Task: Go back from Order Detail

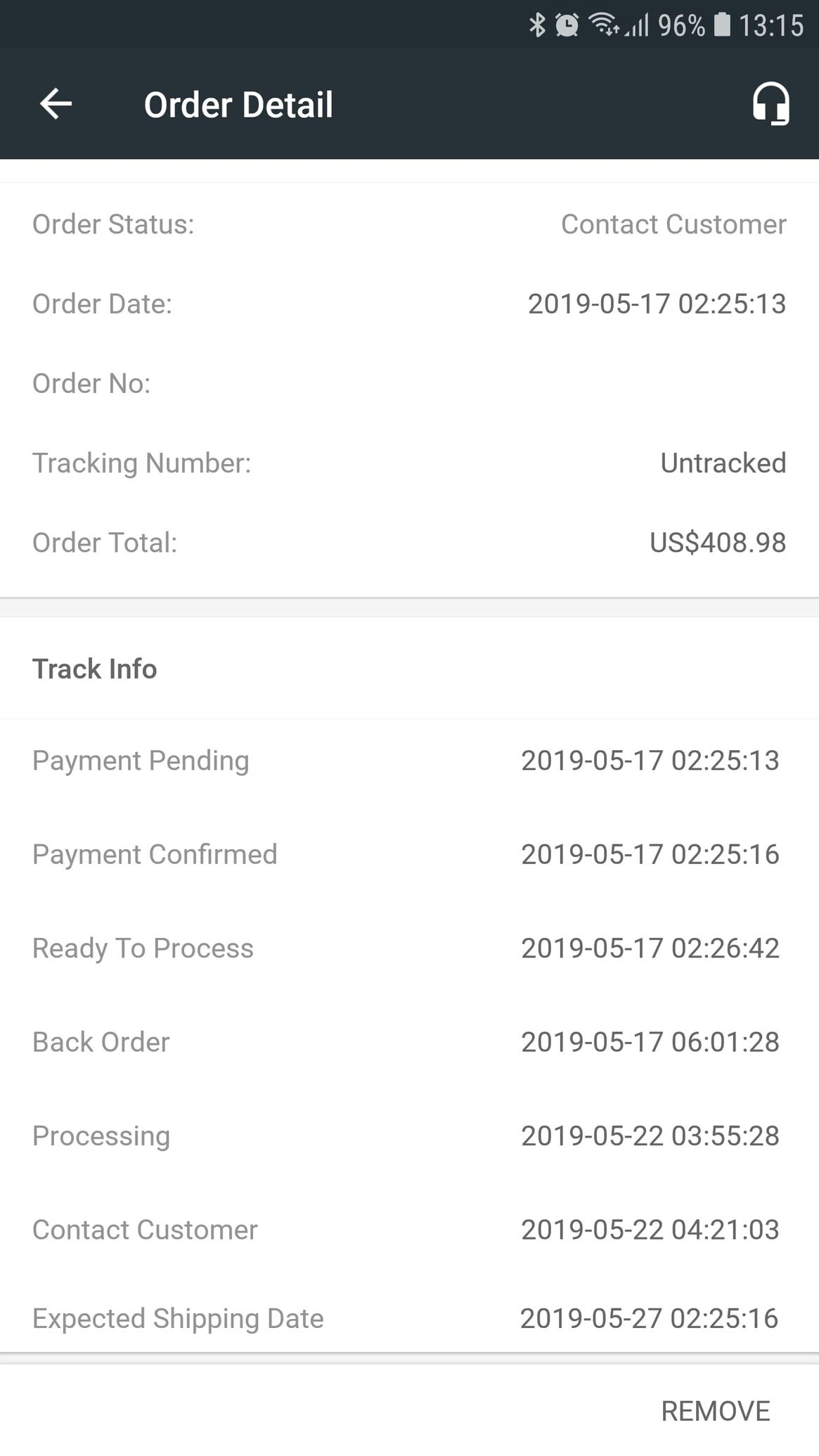Action: coord(56,104)
